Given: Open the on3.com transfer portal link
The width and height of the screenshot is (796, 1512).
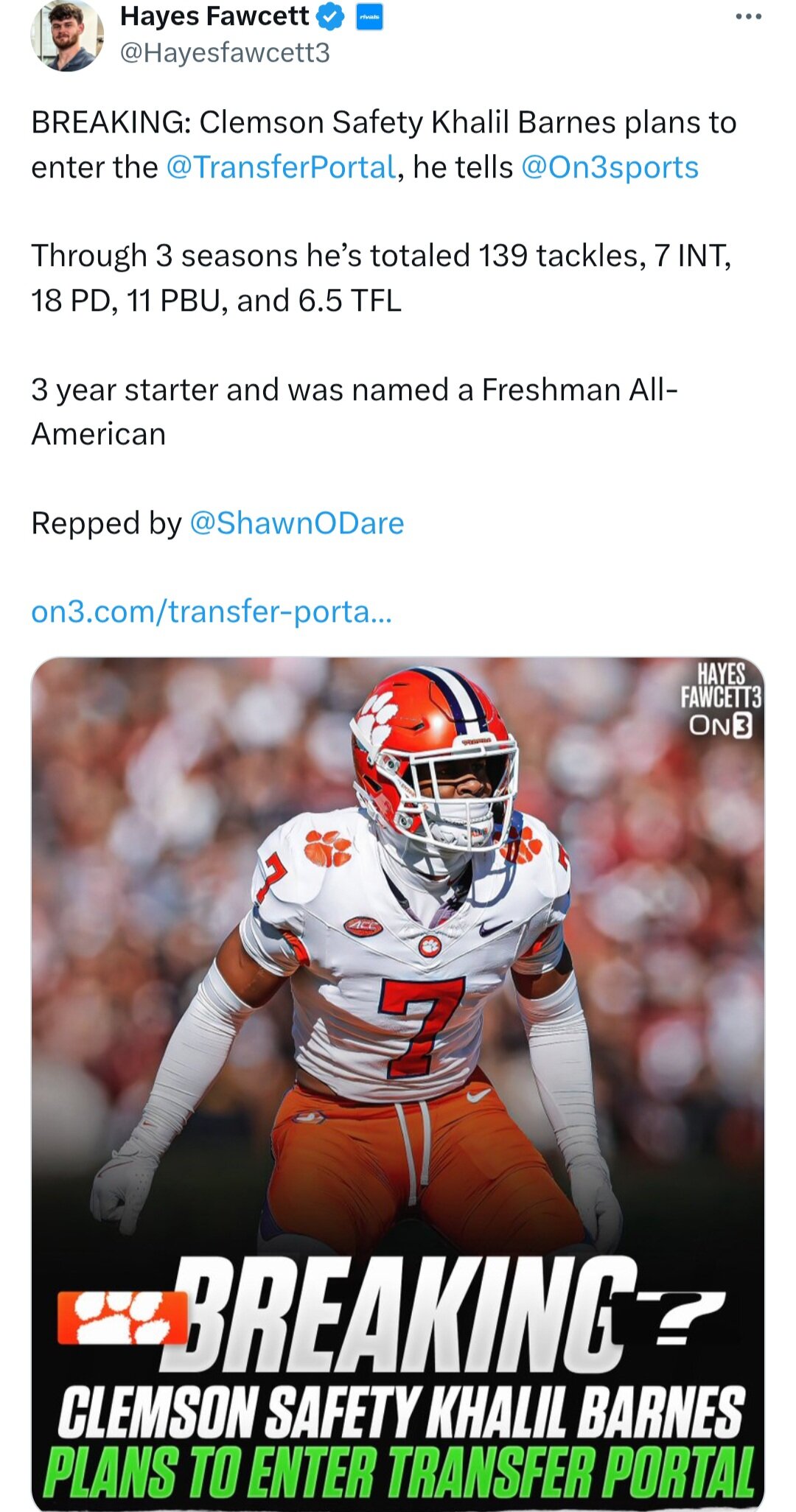Looking at the screenshot, I should click(212, 612).
